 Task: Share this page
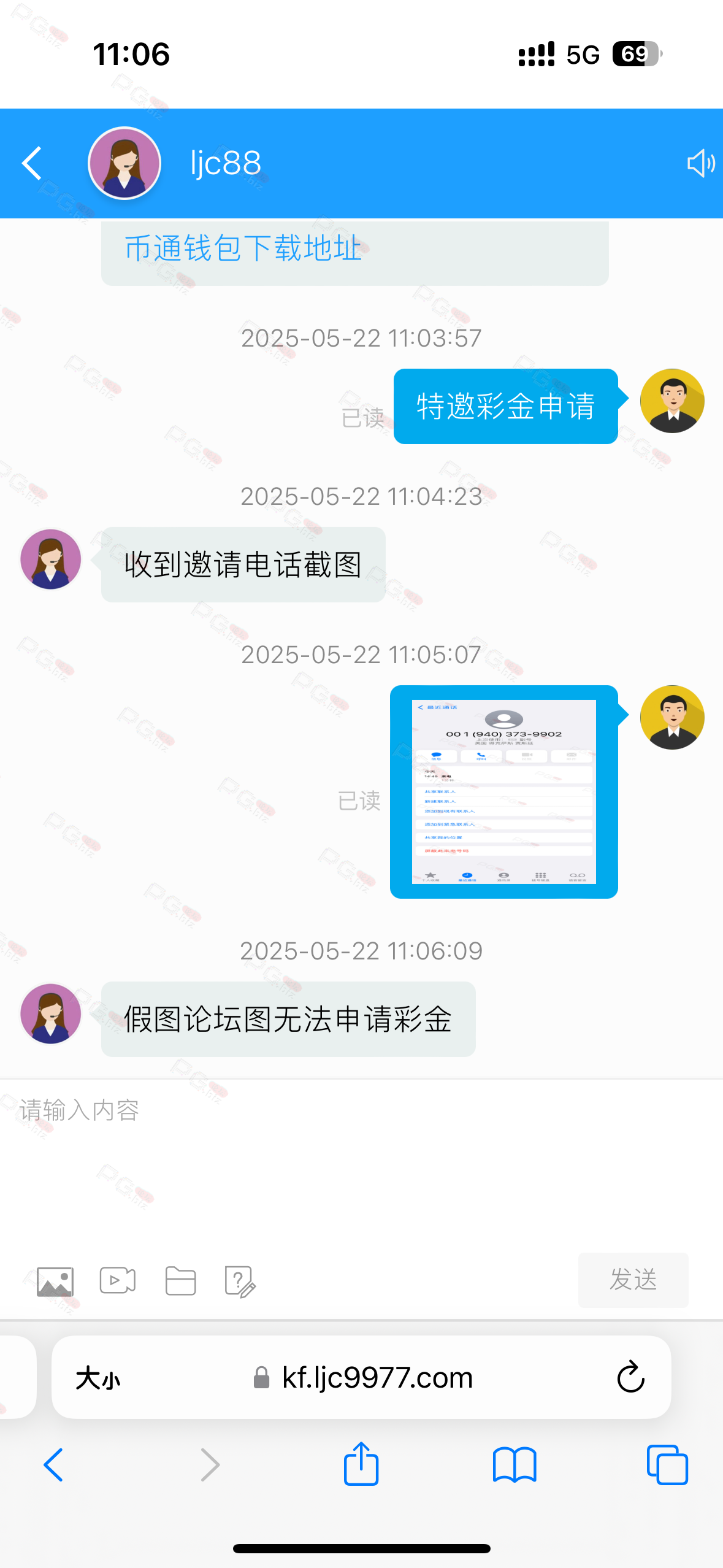coord(361,1464)
